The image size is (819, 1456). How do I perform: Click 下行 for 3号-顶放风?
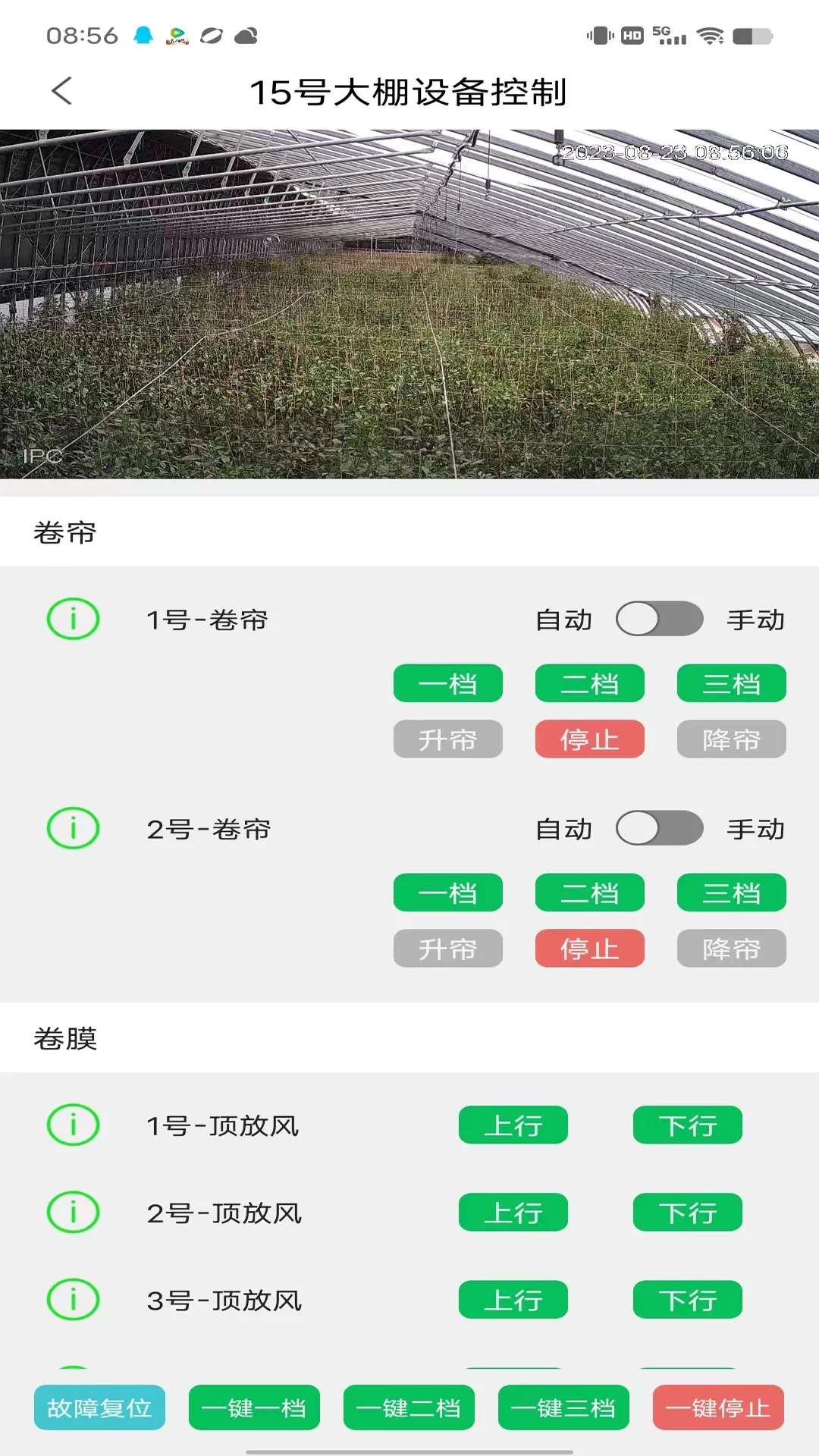coord(686,1301)
